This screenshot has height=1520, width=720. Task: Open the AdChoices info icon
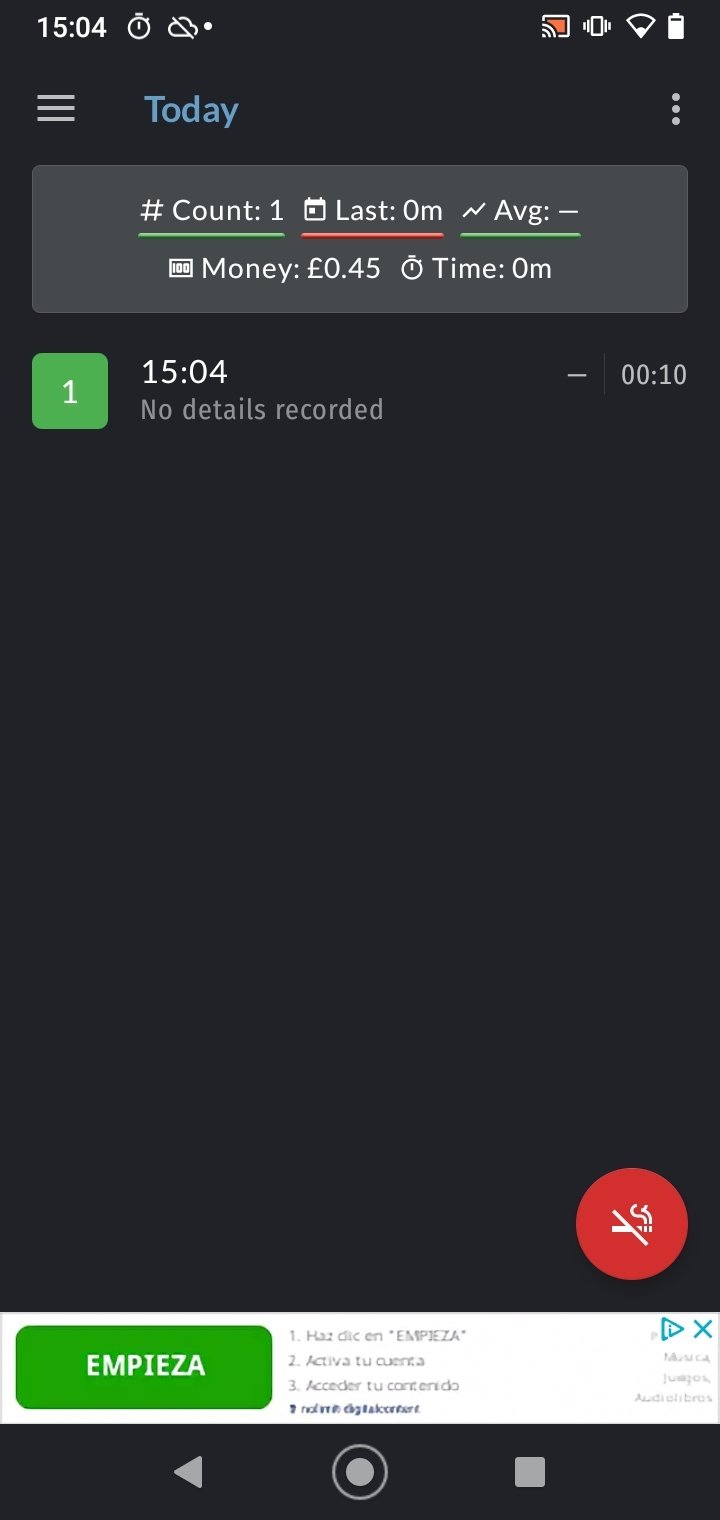(672, 1329)
